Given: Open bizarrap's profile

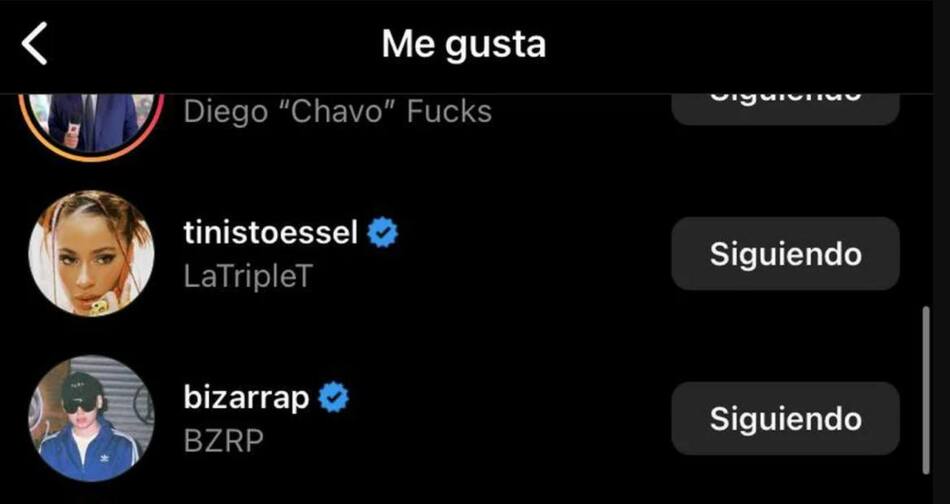Looking at the screenshot, I should 246,398.
